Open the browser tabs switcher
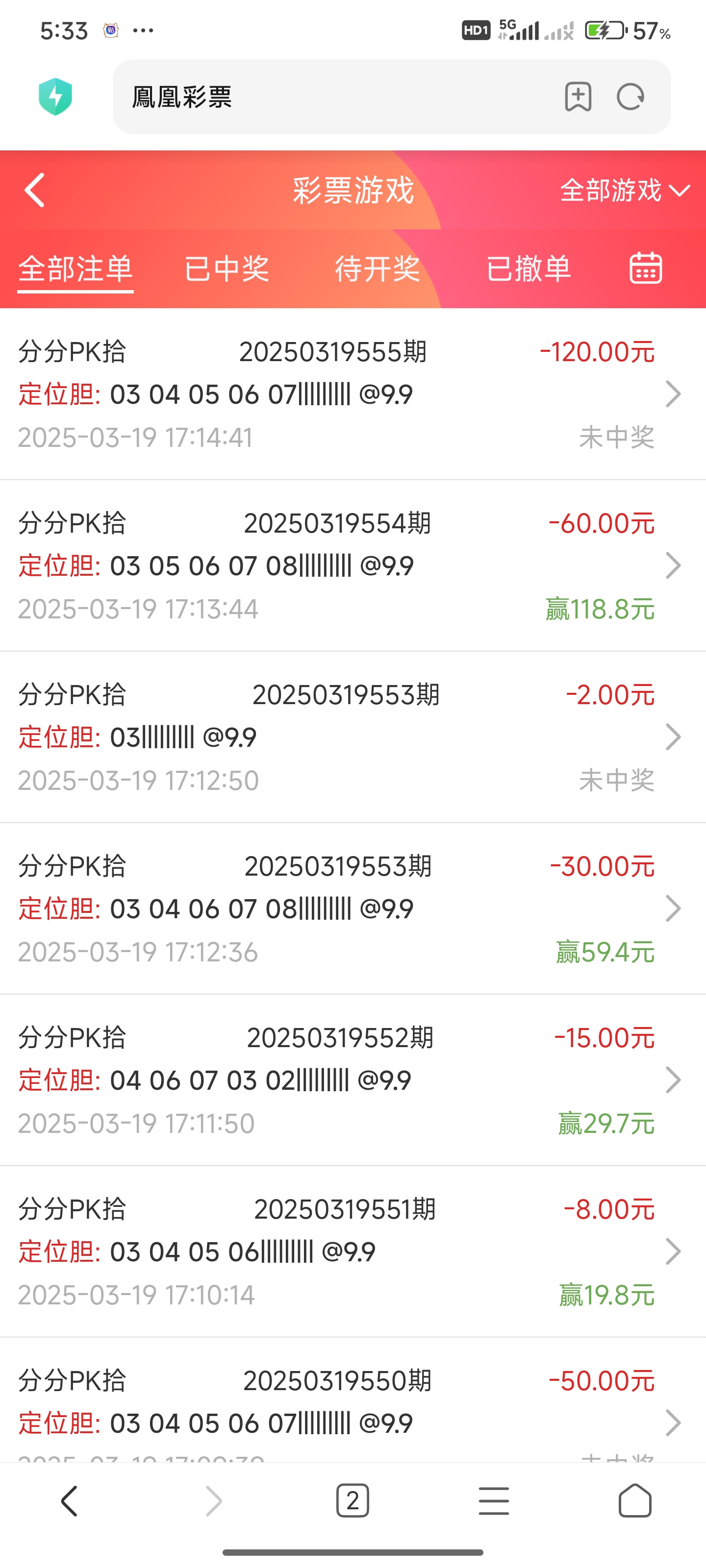 pos(353,1501)
